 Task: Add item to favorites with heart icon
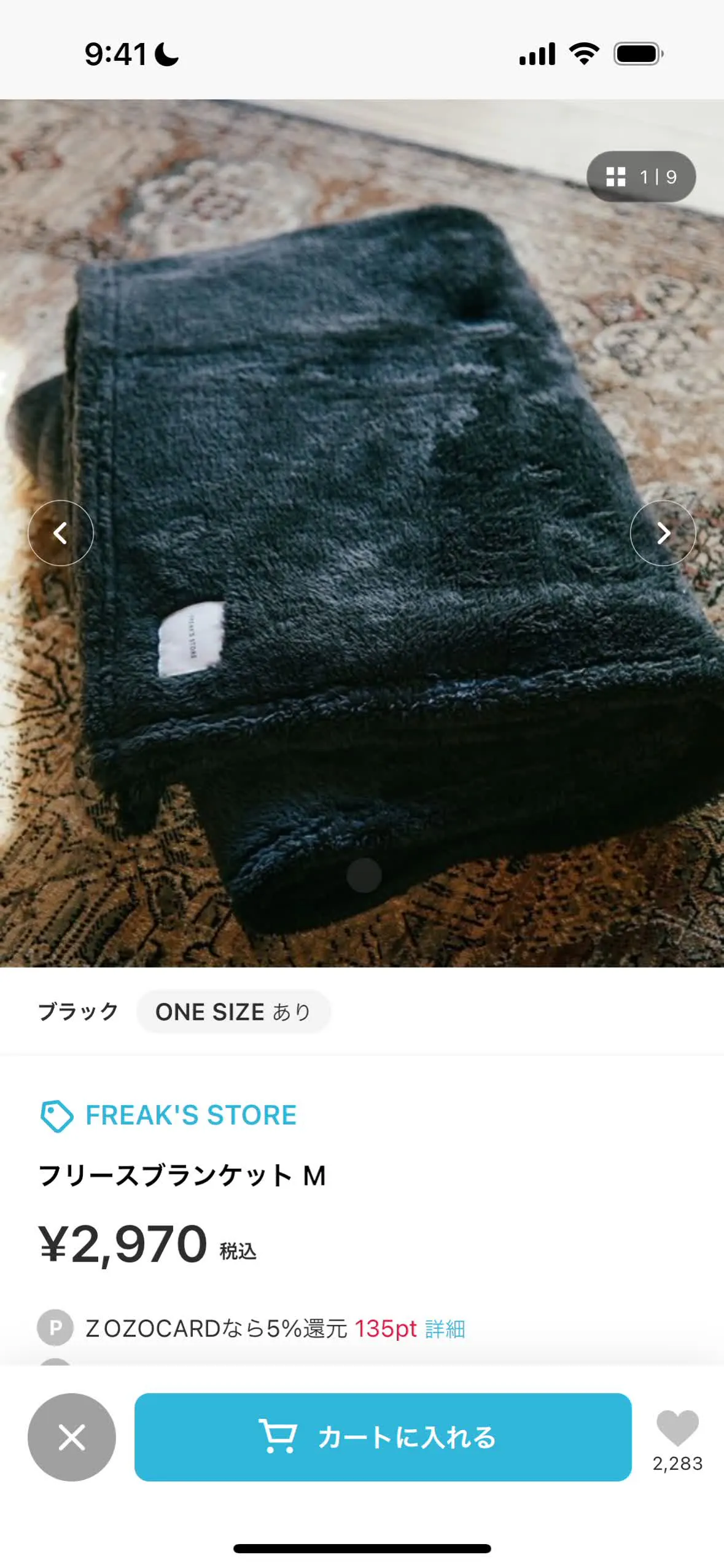pos(677,1427)
